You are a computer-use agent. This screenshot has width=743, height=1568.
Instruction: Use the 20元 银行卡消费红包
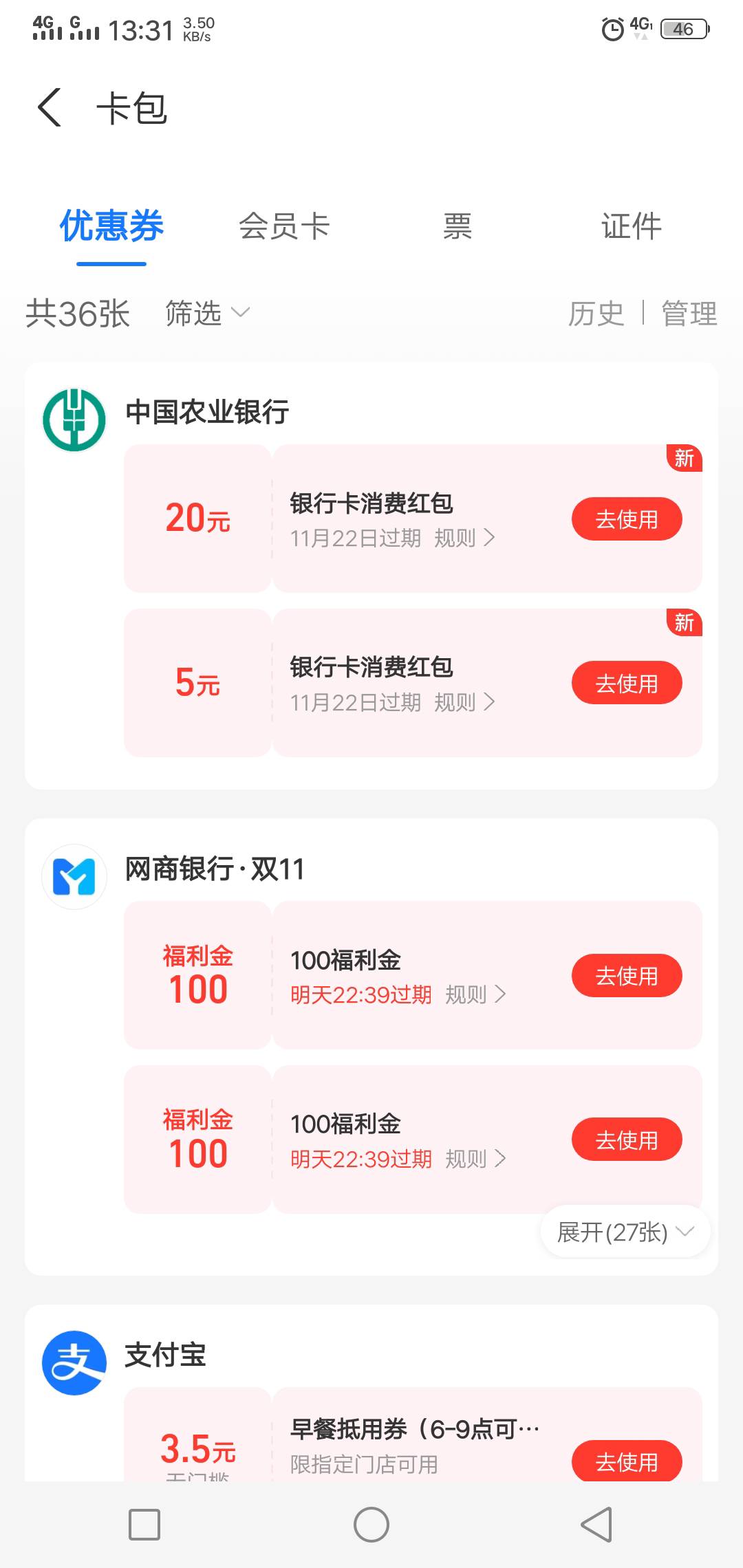(627, 519)
